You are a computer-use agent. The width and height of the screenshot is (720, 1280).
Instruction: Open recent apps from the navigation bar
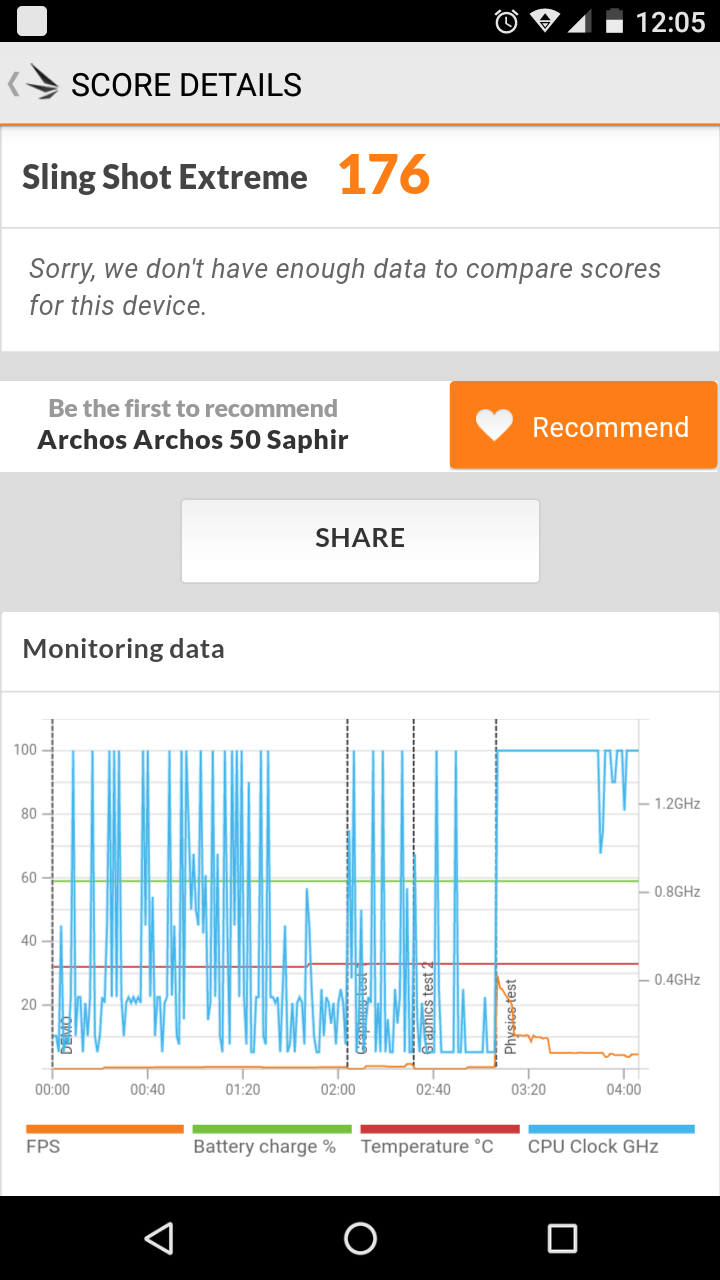[562, 1238]
